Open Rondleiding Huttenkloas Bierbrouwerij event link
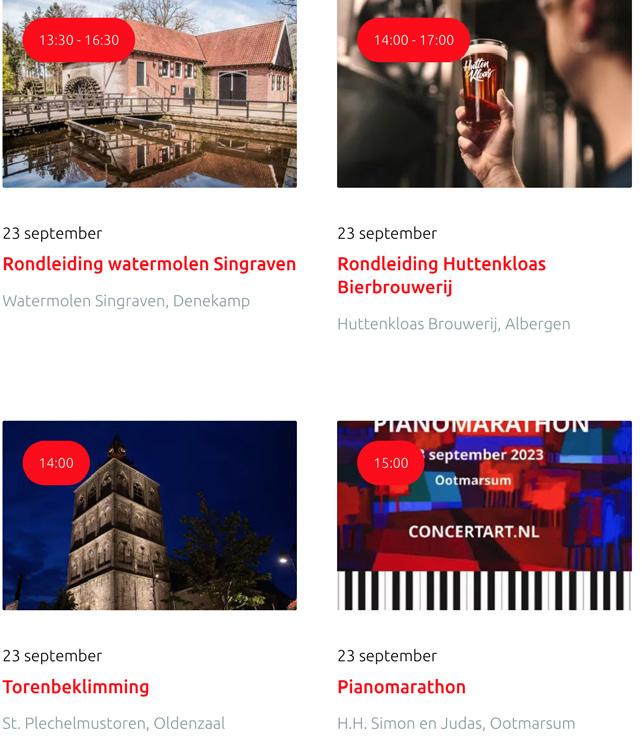 point(441,275)
